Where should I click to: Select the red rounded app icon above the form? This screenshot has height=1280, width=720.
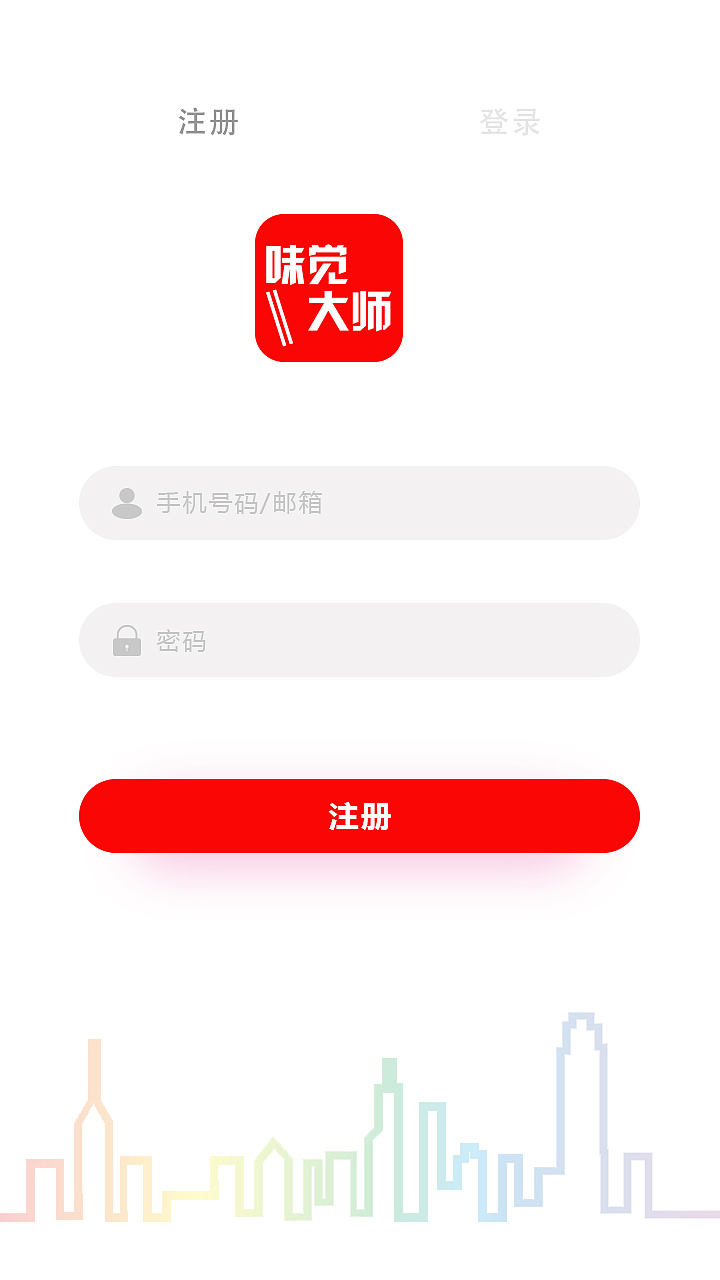(329, 287)
